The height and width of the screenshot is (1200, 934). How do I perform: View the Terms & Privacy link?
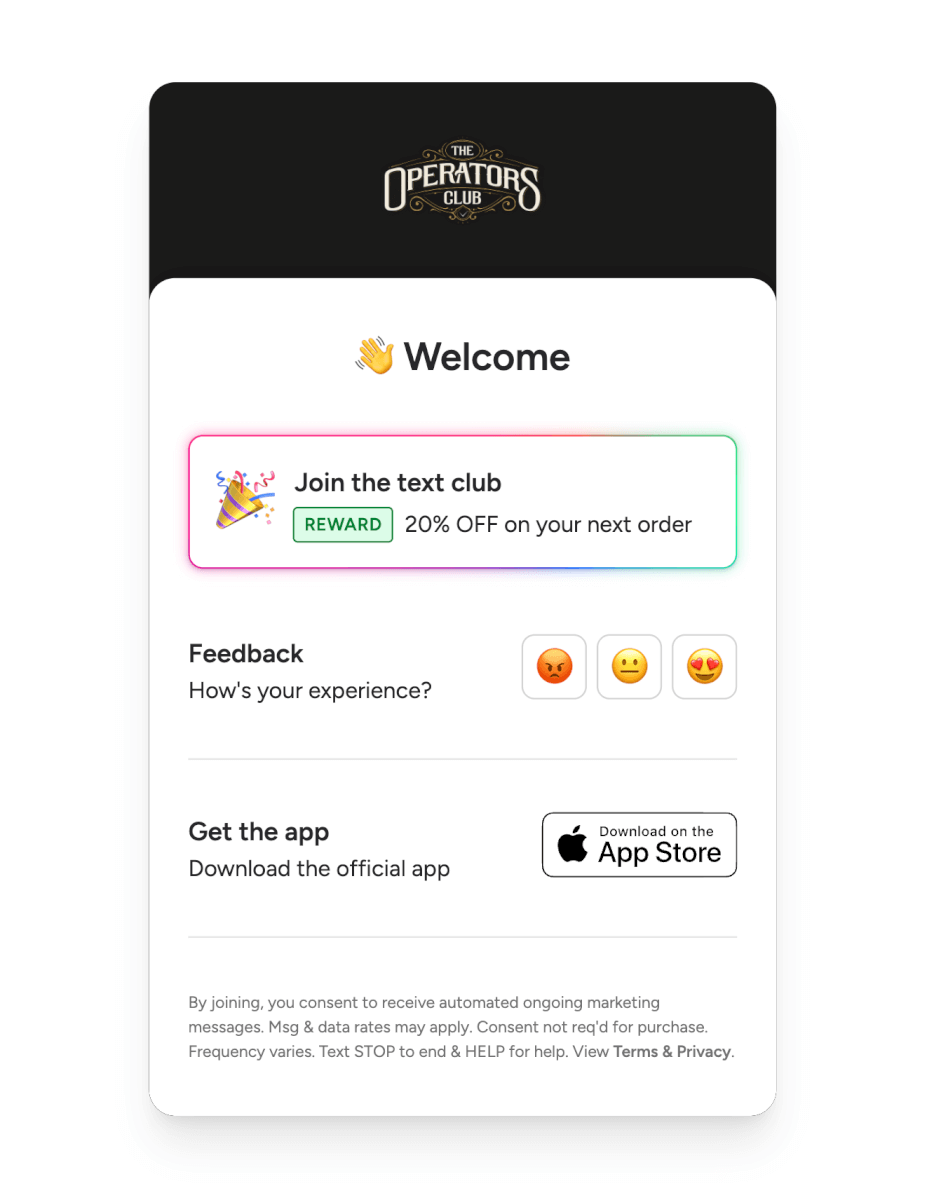click(x=672, y=1052)
